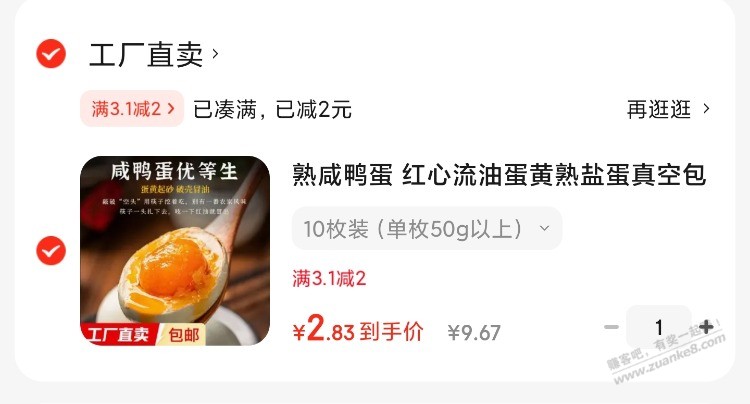The image size is (750, 404).
Task: Expand the 10枚装 specification dropdown
Action: [426, 229]
